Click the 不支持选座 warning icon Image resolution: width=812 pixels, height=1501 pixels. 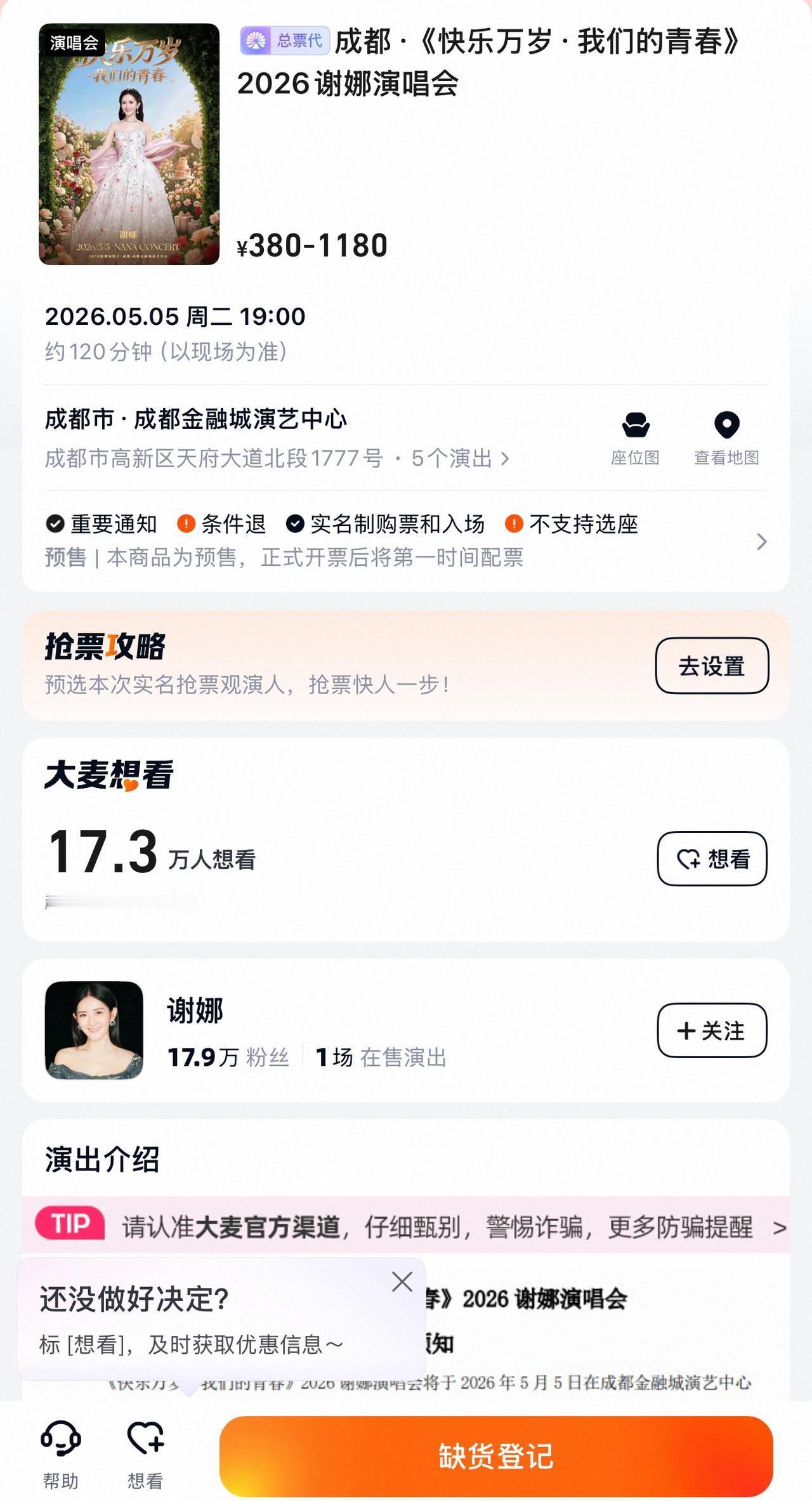coord(514,524)
